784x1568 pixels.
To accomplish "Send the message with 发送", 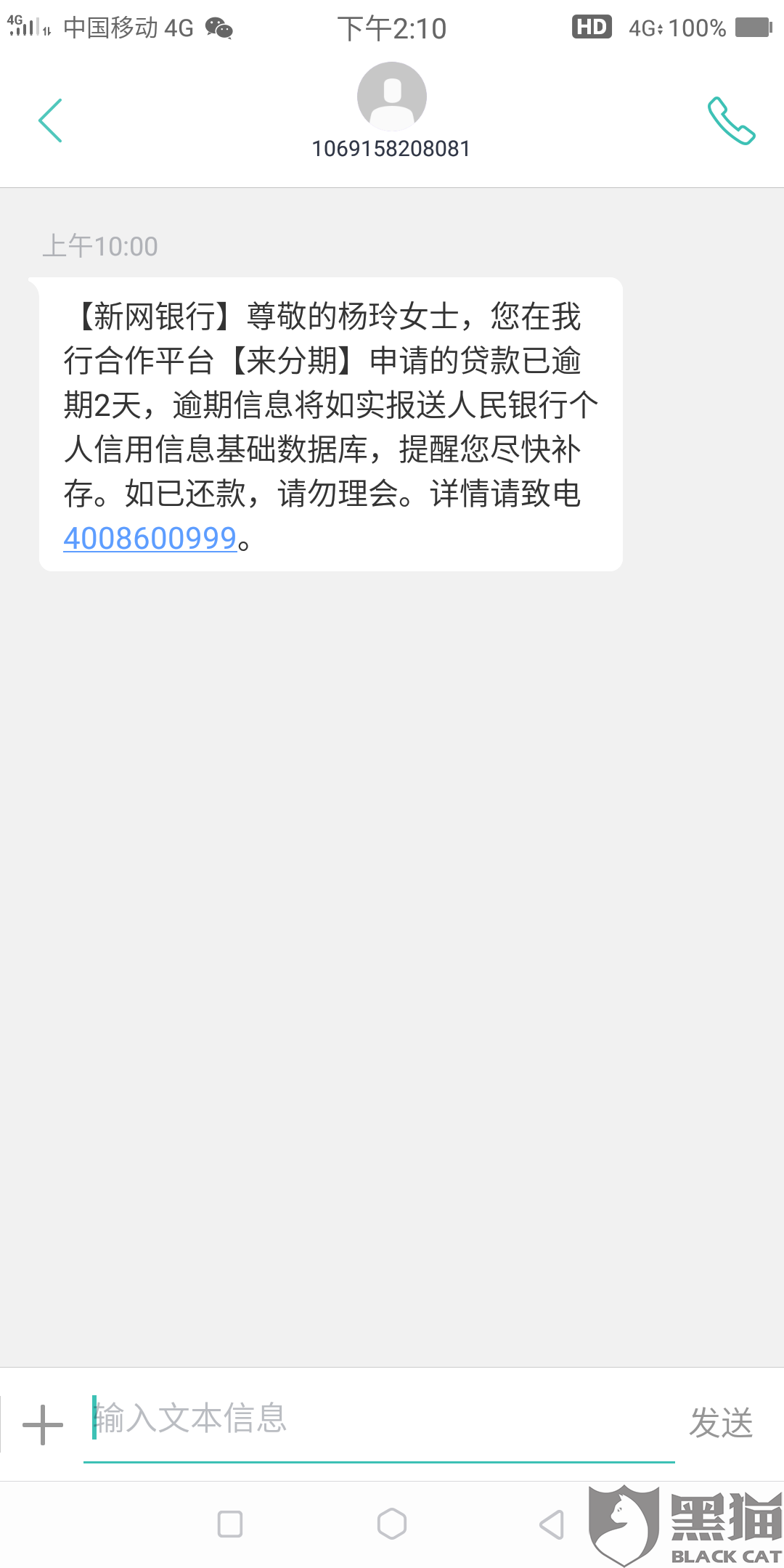I will [720, 1423].
